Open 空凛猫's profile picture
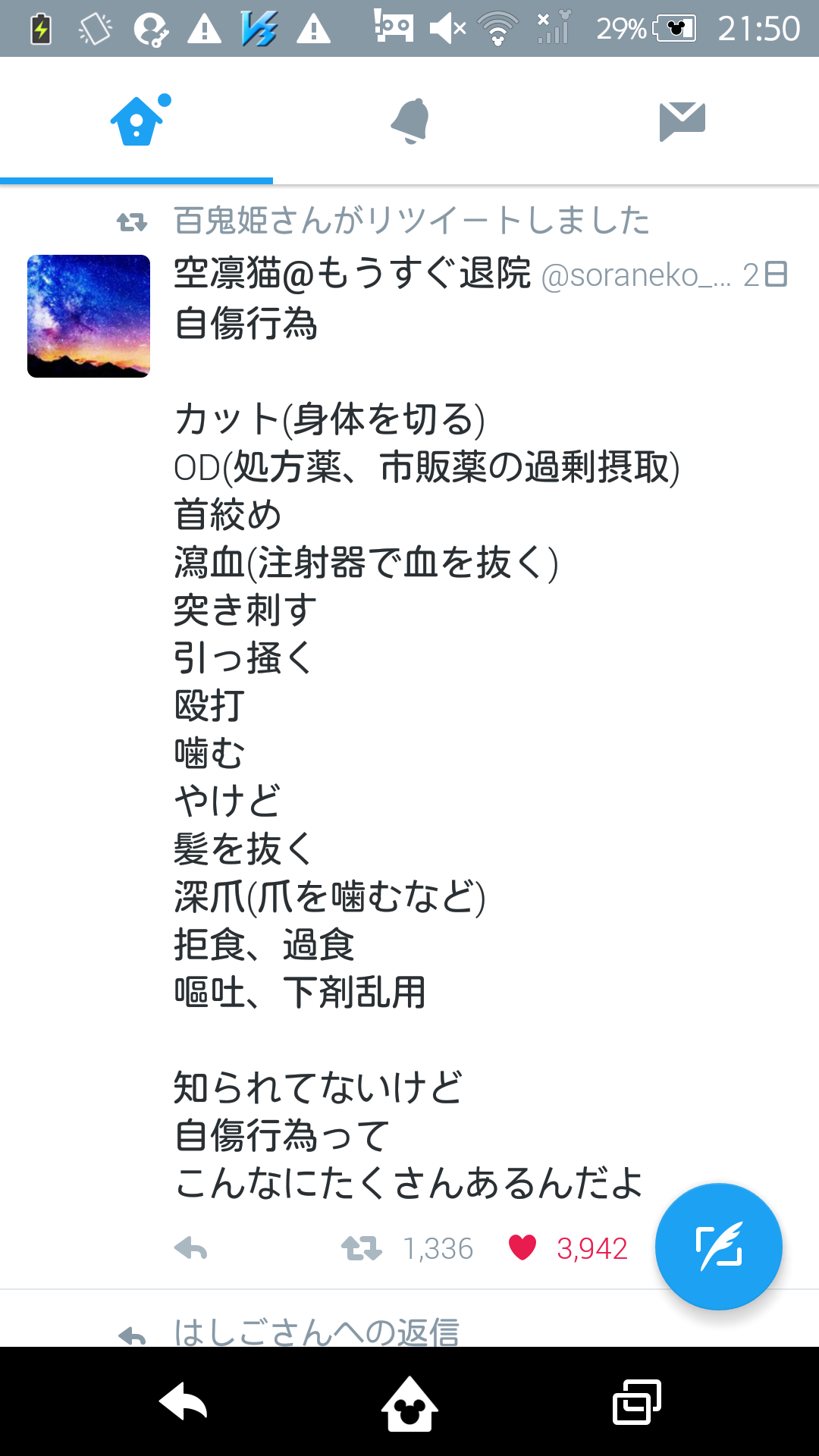Viewport: 819px width, 1456px height. [89, 316]
